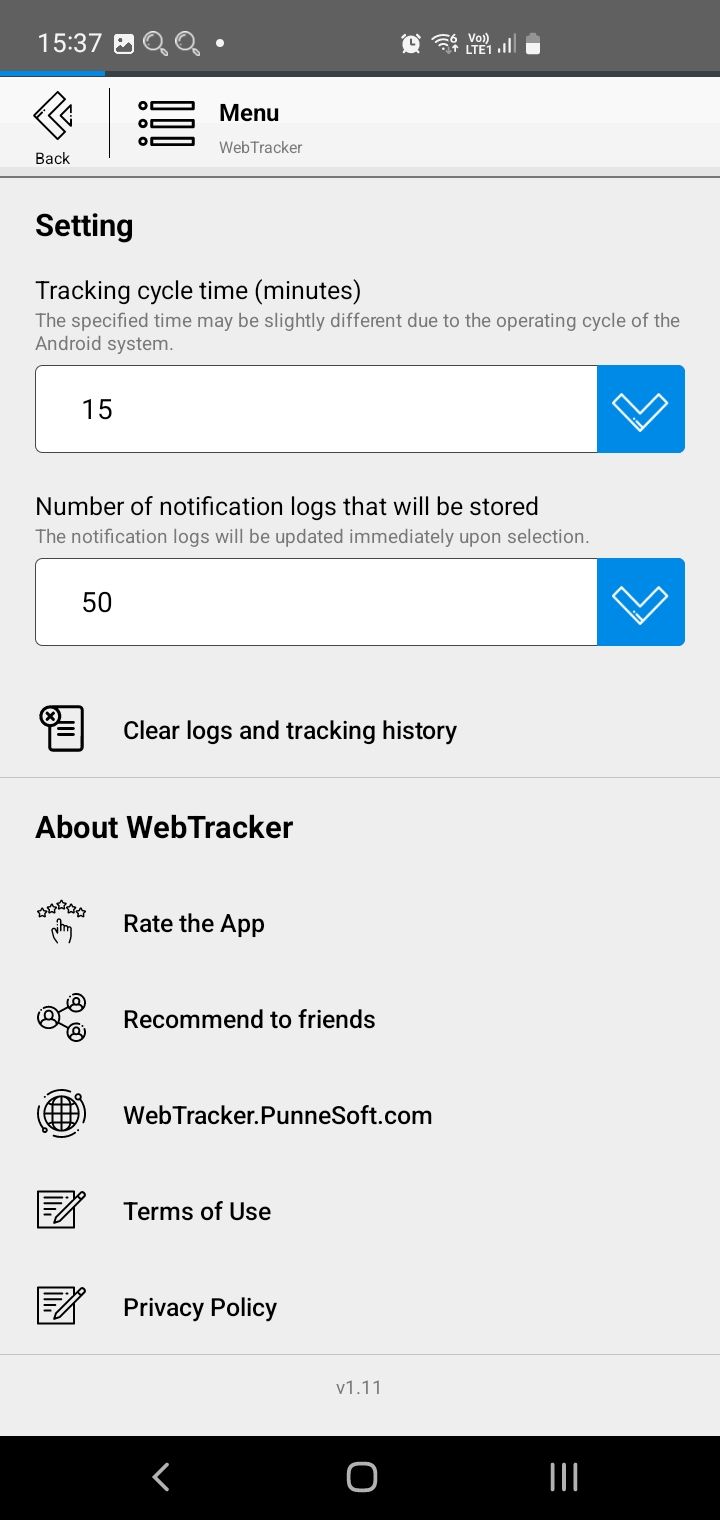Tap the recent apps button in navigation bar

click(x=563, y=1475)
